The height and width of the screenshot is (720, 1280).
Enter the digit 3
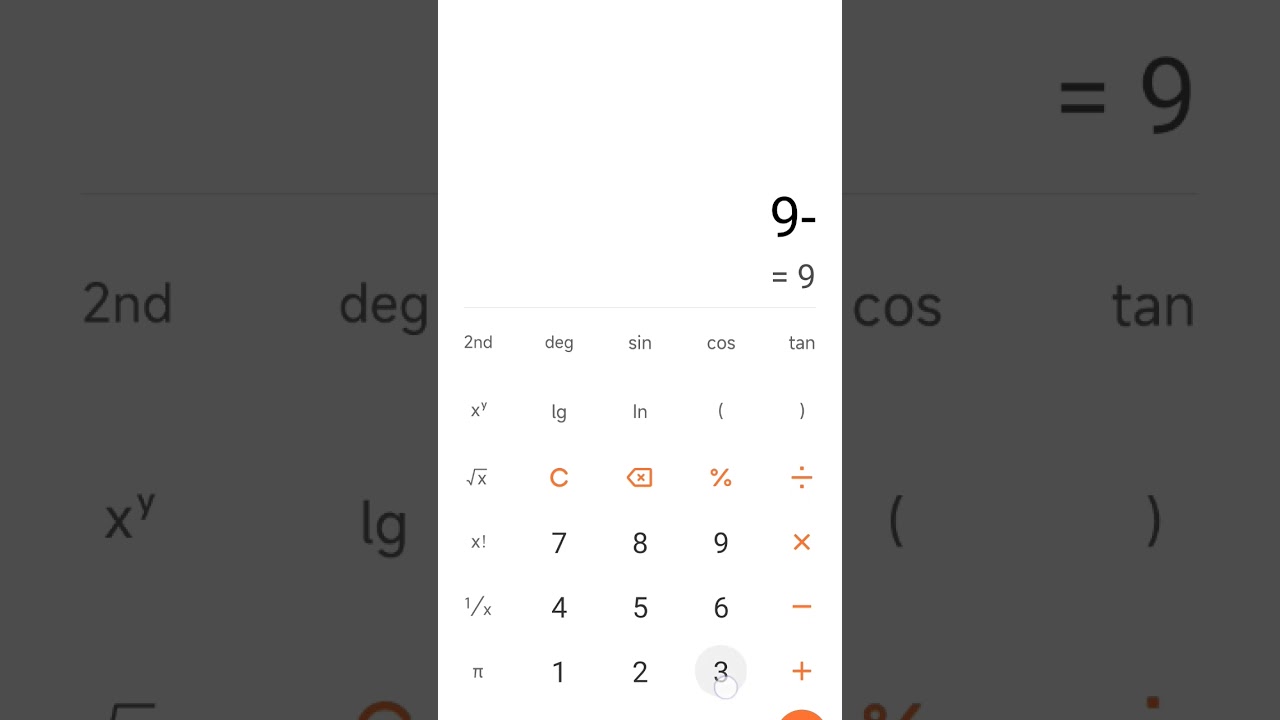pos(721,672)
